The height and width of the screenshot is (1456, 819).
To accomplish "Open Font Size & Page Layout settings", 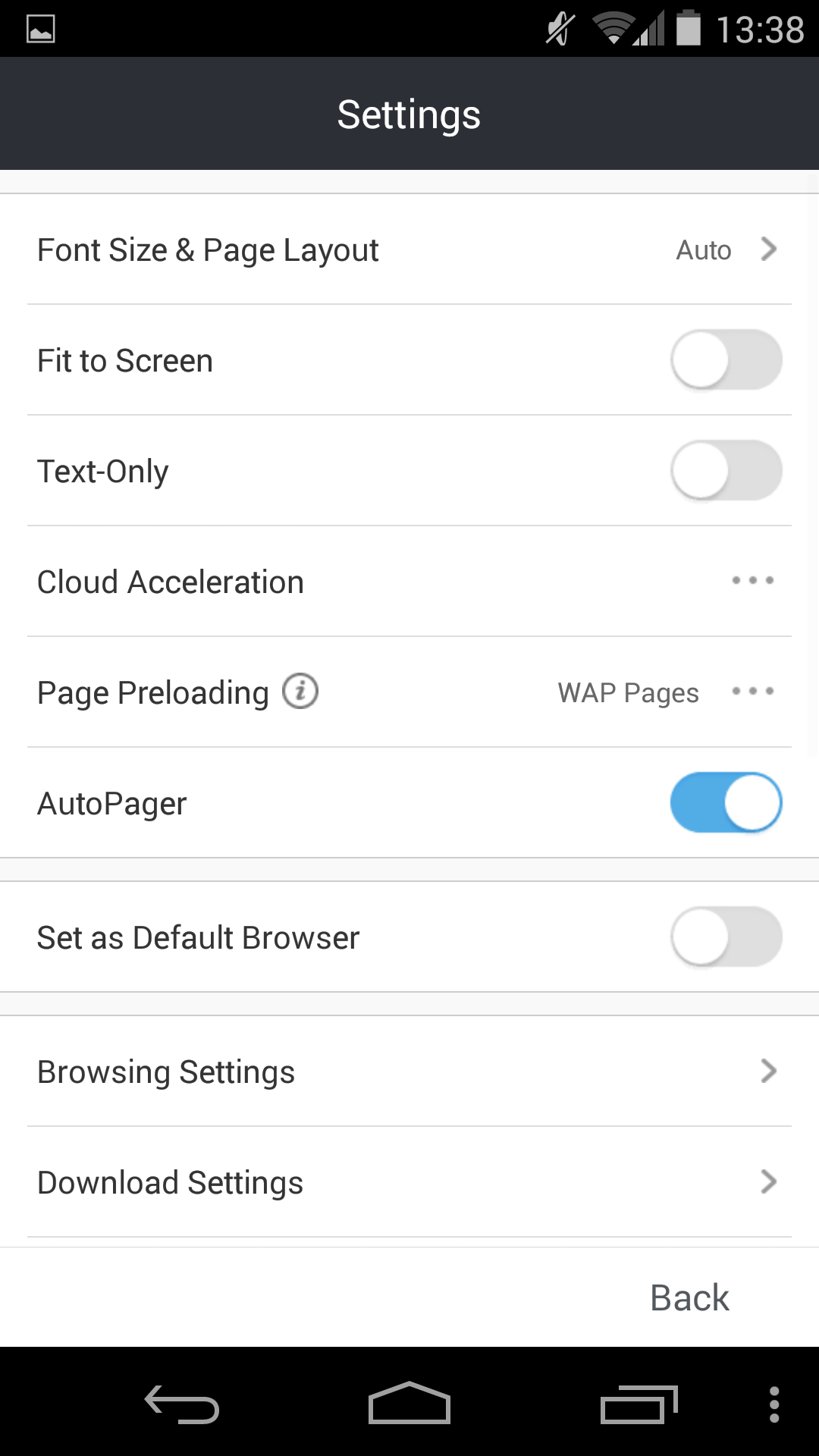I will [x=409, y=249].
